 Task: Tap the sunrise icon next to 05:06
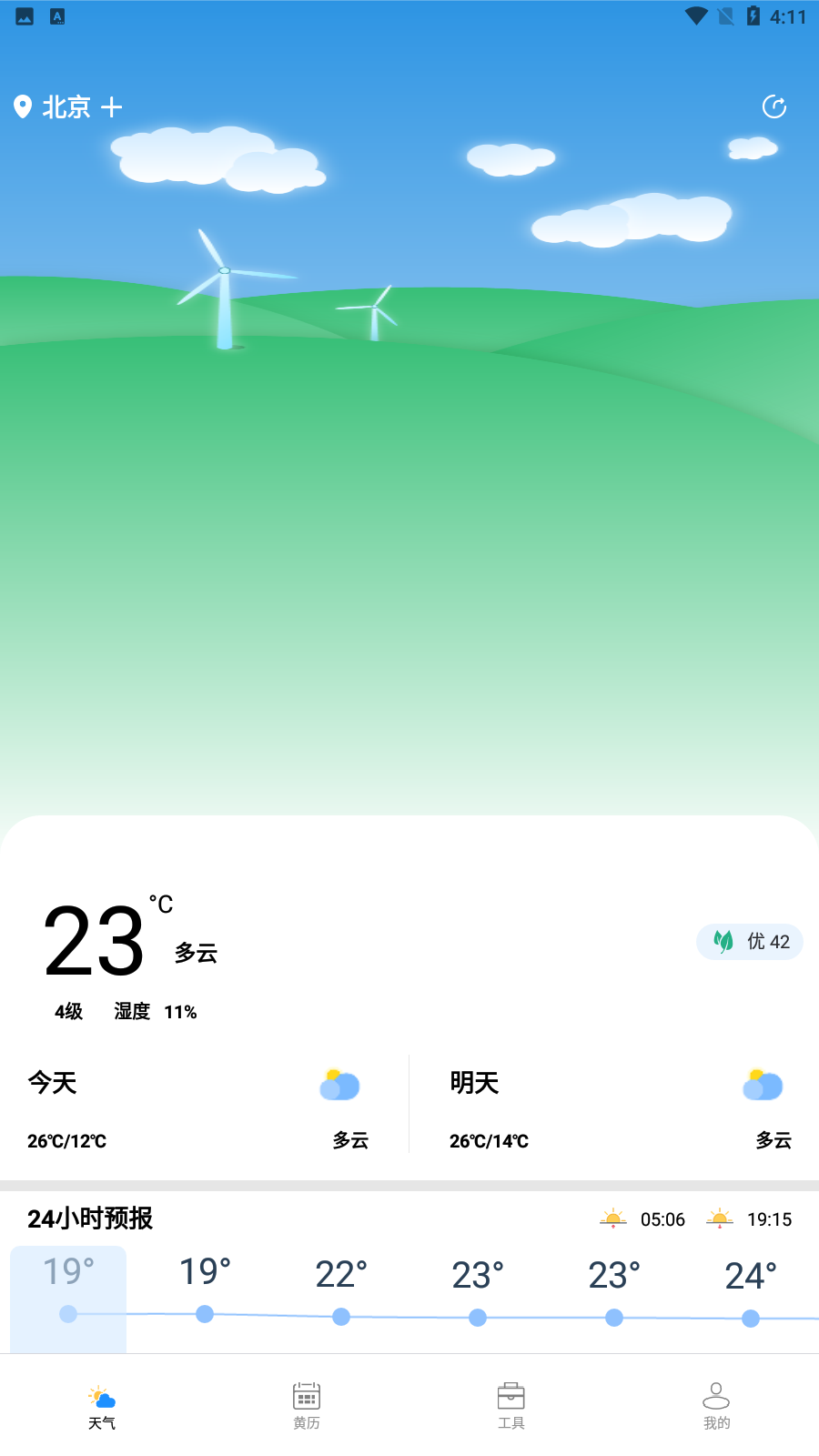pos(614,1217)
